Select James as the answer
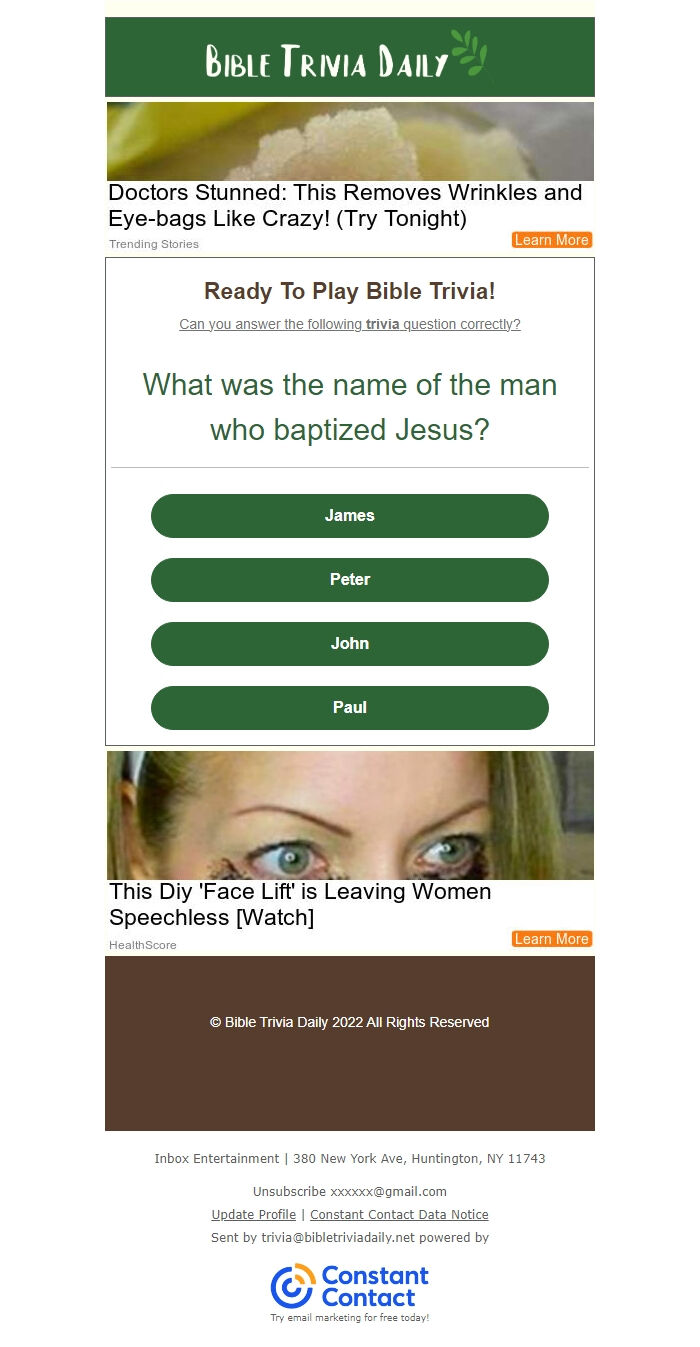 click(350, 516)
